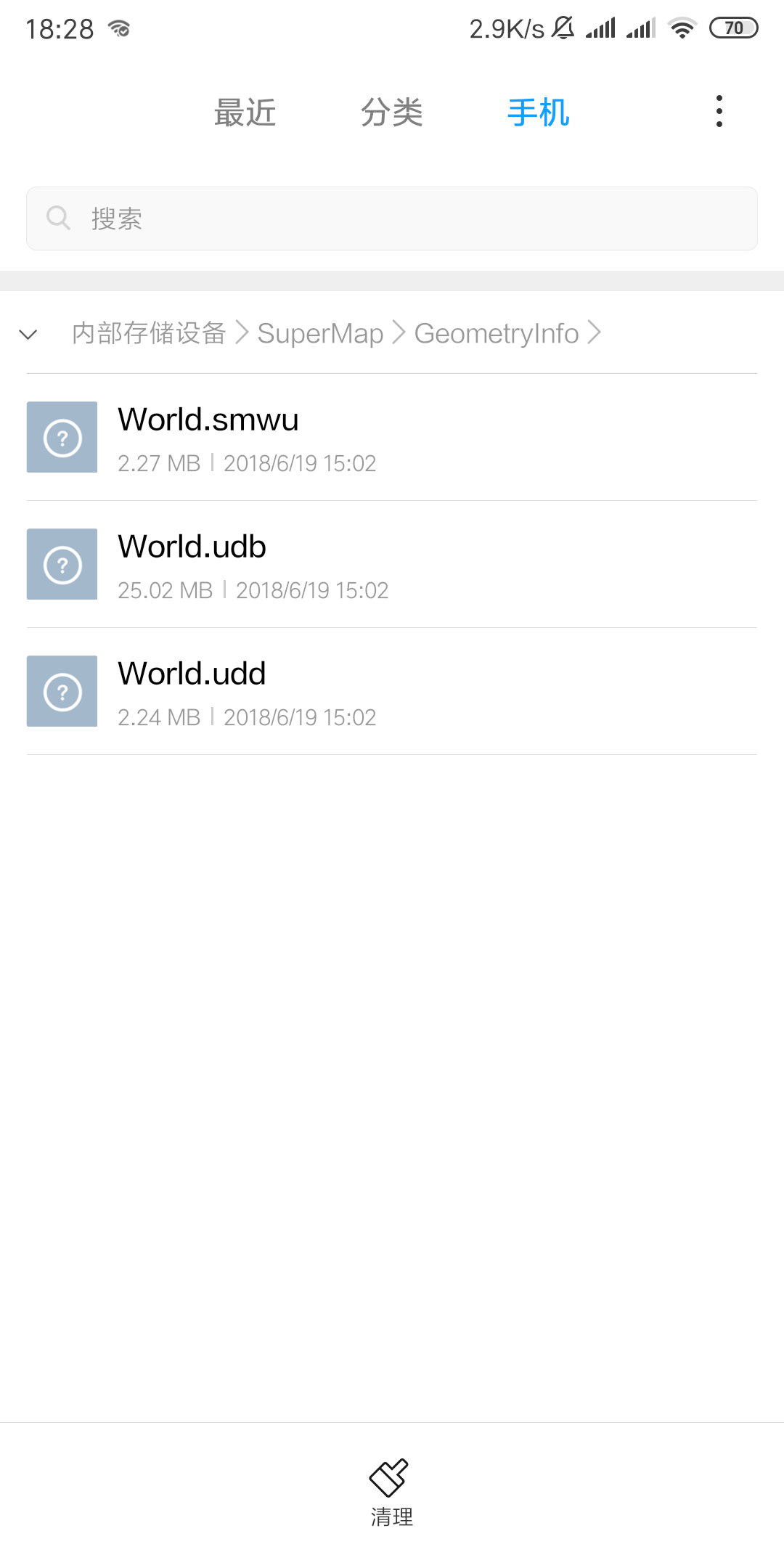Open the World.udb file
The image size is (784, 1568).
pos(392,565)
